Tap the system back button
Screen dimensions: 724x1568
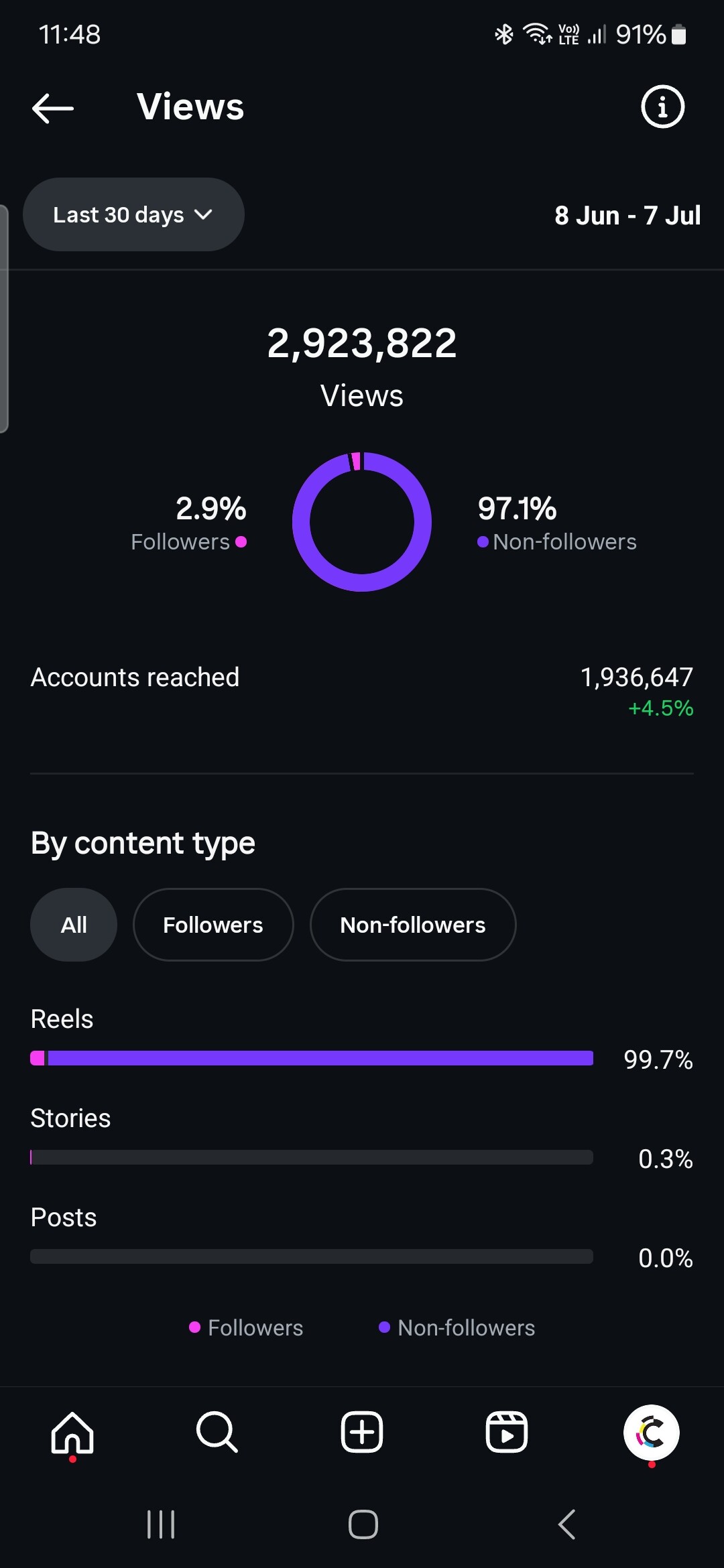click(567, 1524)
